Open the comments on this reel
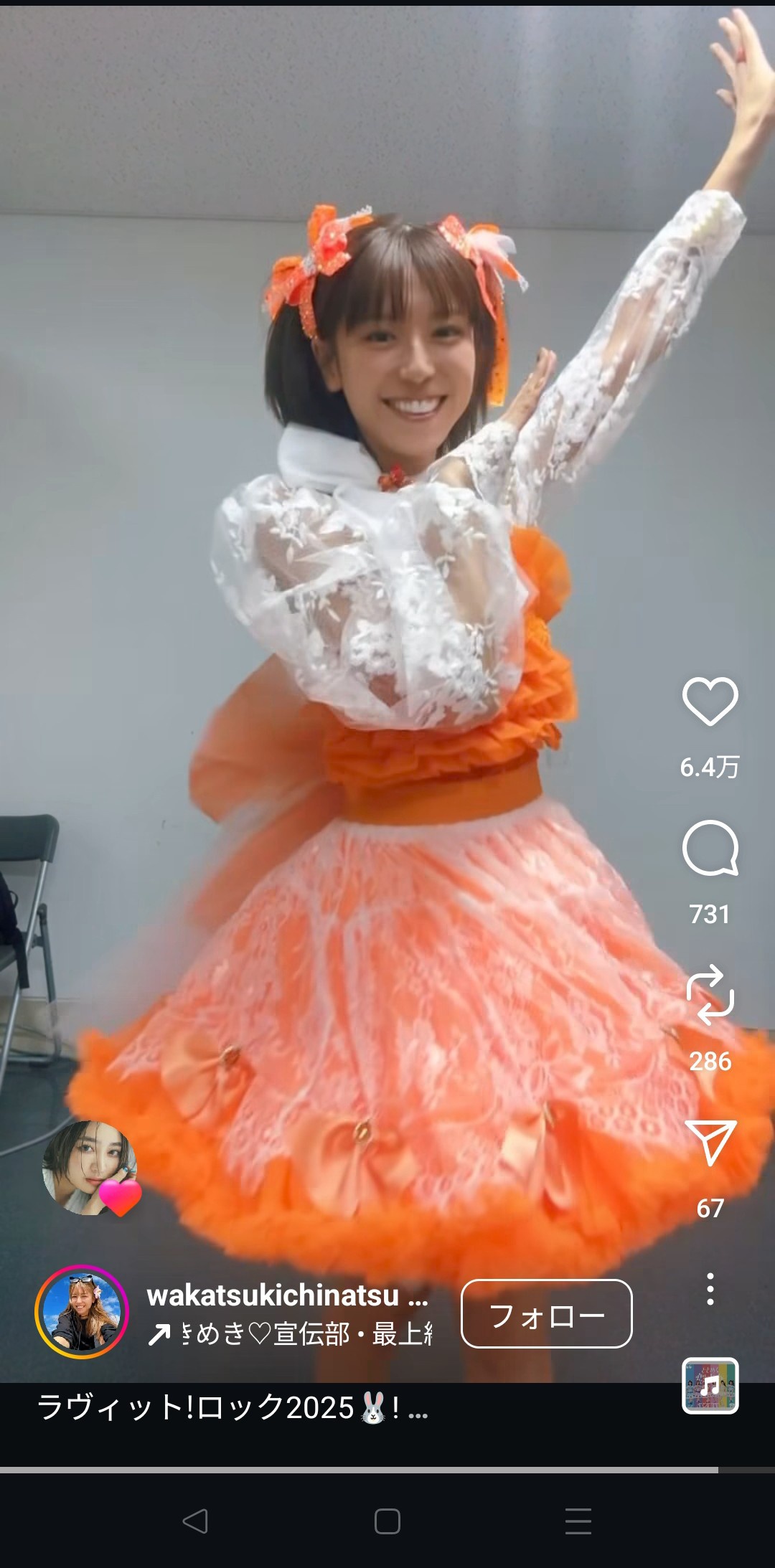The image size is (775, 1568). click(710, 848)
